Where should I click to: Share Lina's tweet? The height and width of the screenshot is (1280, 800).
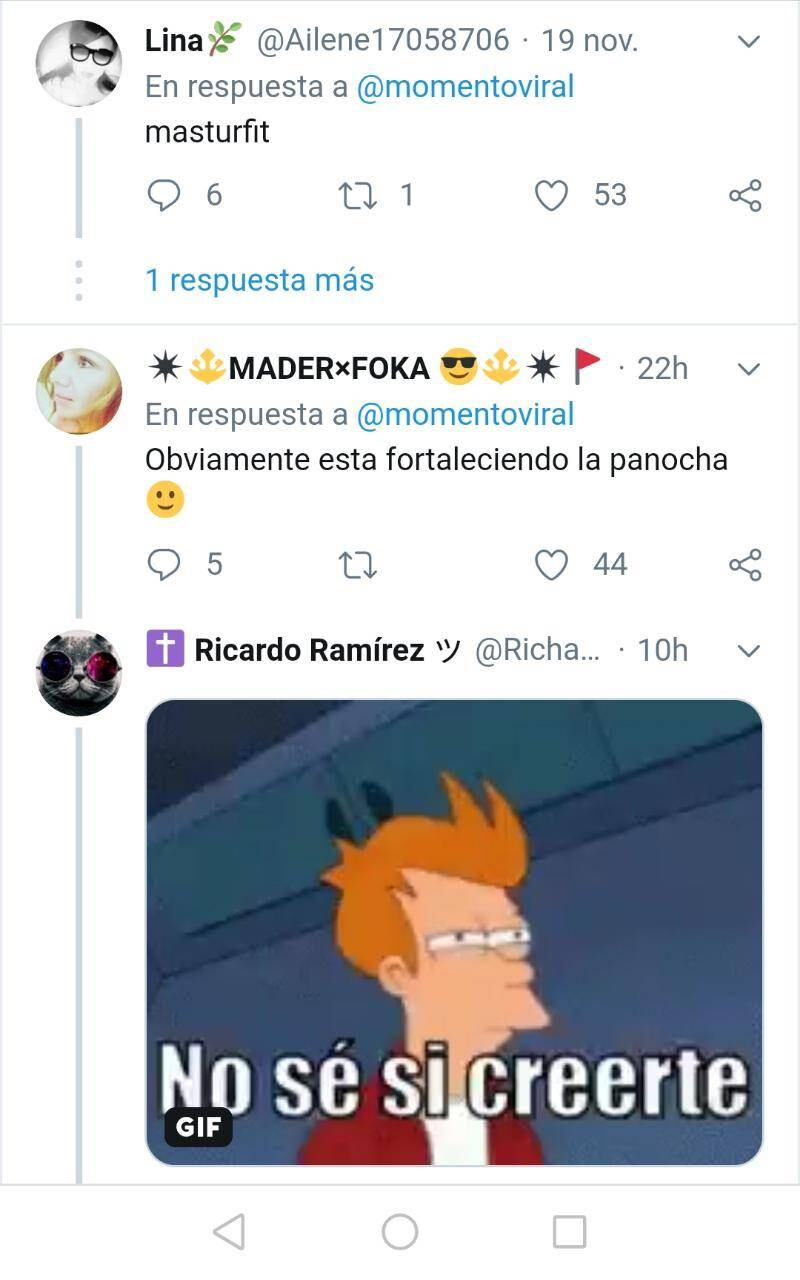click(745, 195)
